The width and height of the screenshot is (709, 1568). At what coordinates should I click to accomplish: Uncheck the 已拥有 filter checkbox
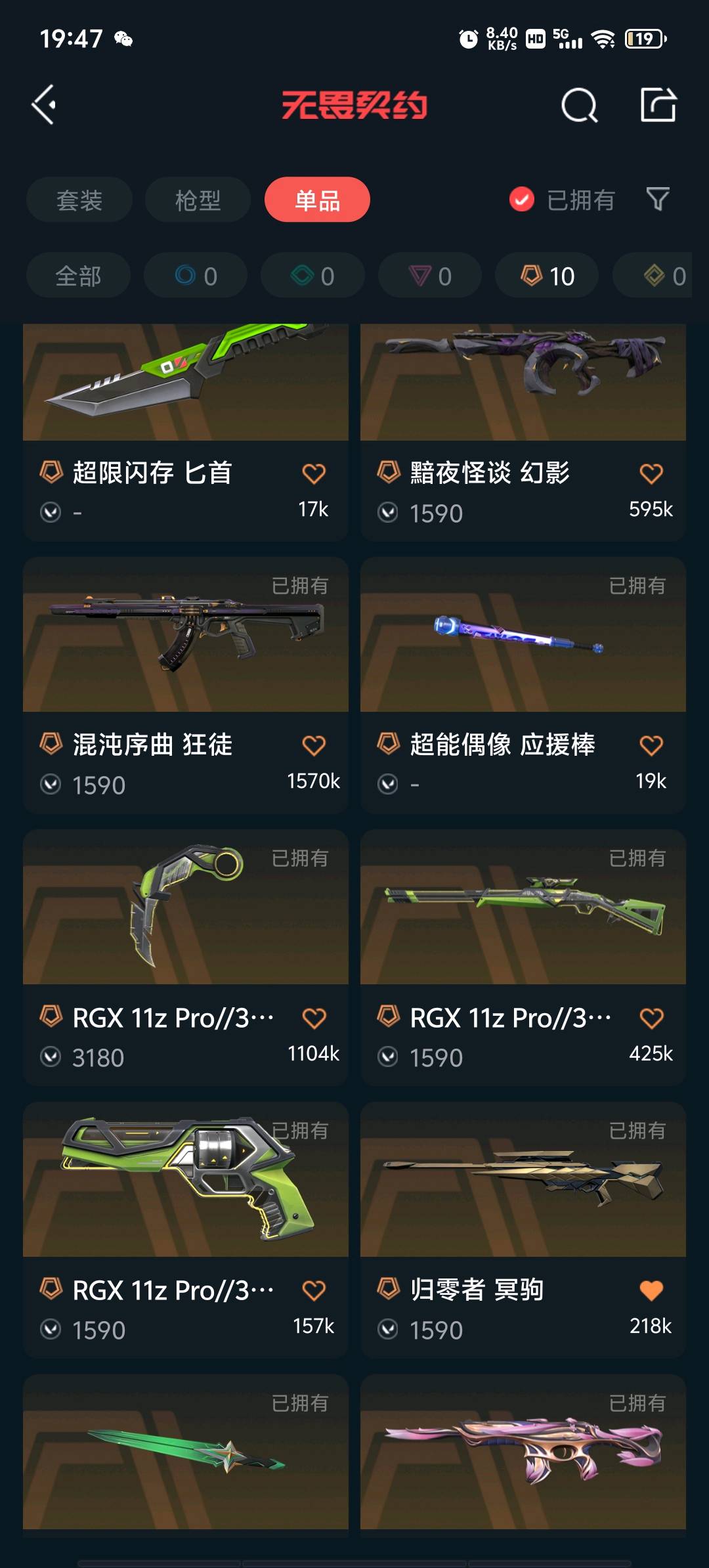pyautogui.click(x=522, y=200)
